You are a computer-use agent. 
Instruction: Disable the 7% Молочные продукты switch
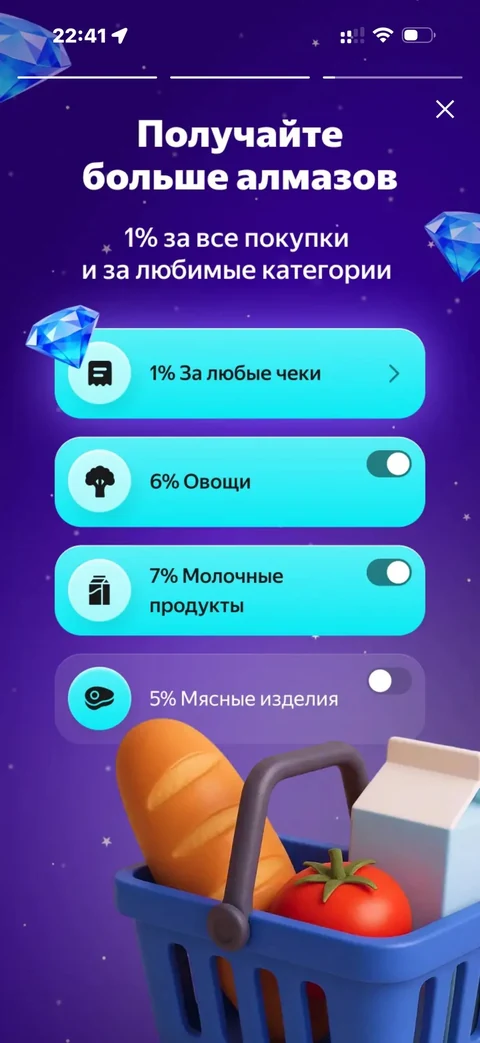coord(389,573)
